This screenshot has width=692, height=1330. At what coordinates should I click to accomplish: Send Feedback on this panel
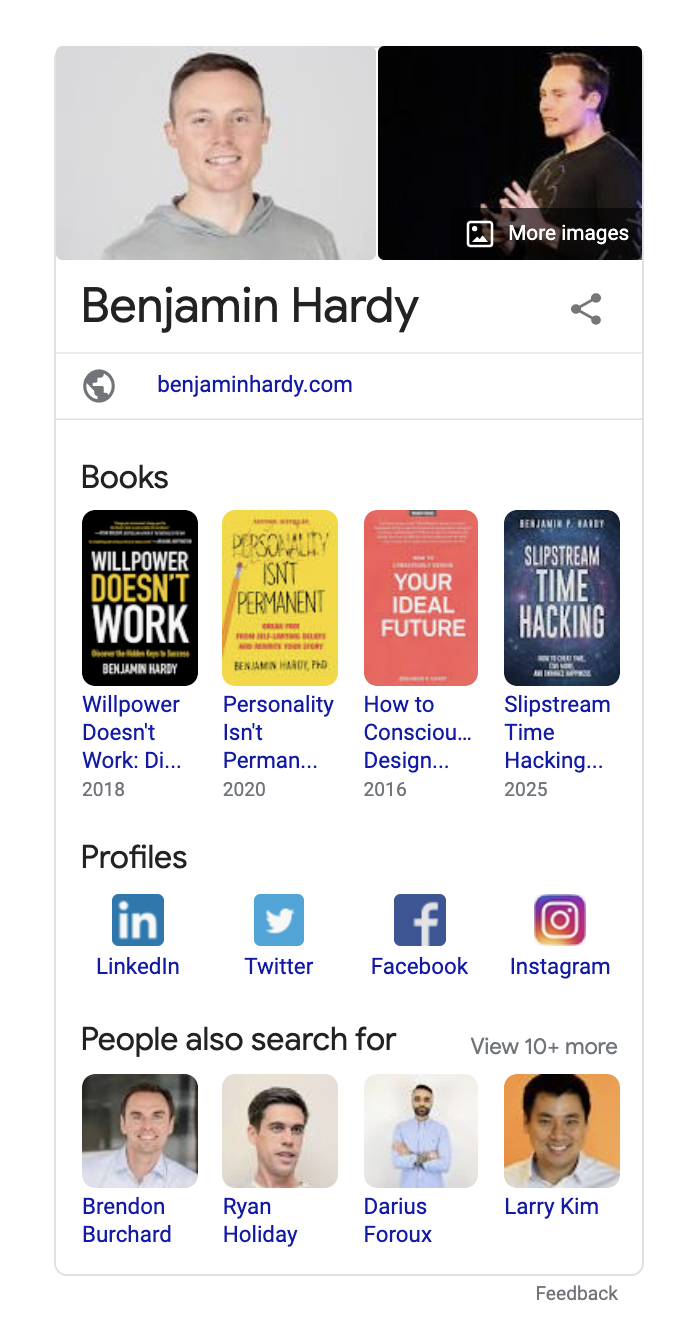pyautogui.click(x=577, y=1293)
